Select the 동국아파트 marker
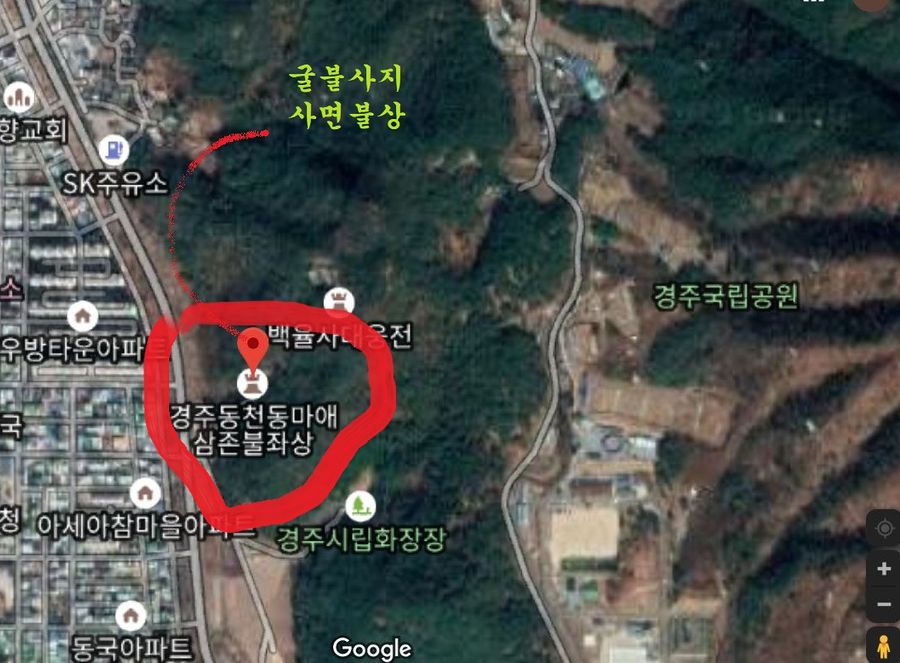Screen dimensions: 900x663 pyautogui.click(x=130, y=616)
